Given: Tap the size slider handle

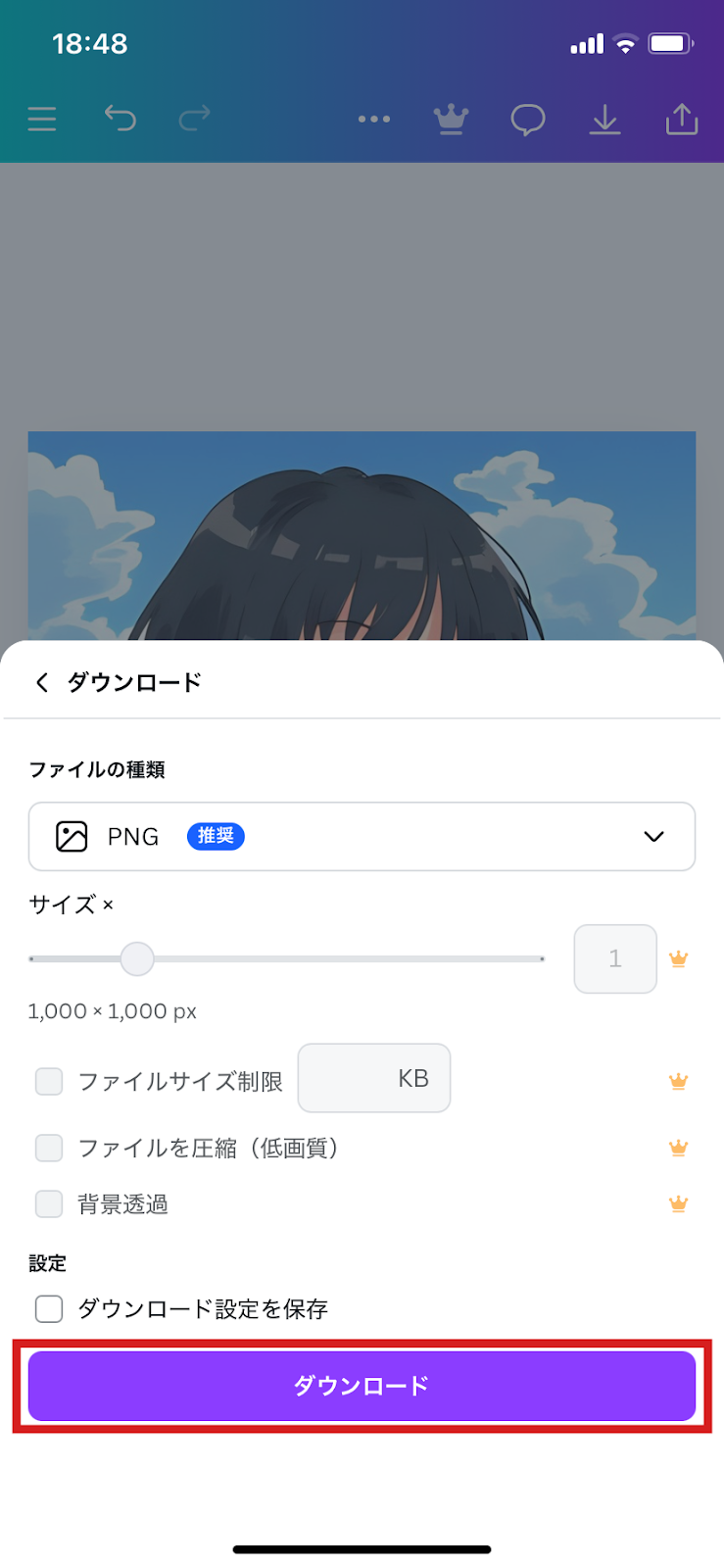Looking at the screenshot, I should pyautogui.click(x=137, y=958).
